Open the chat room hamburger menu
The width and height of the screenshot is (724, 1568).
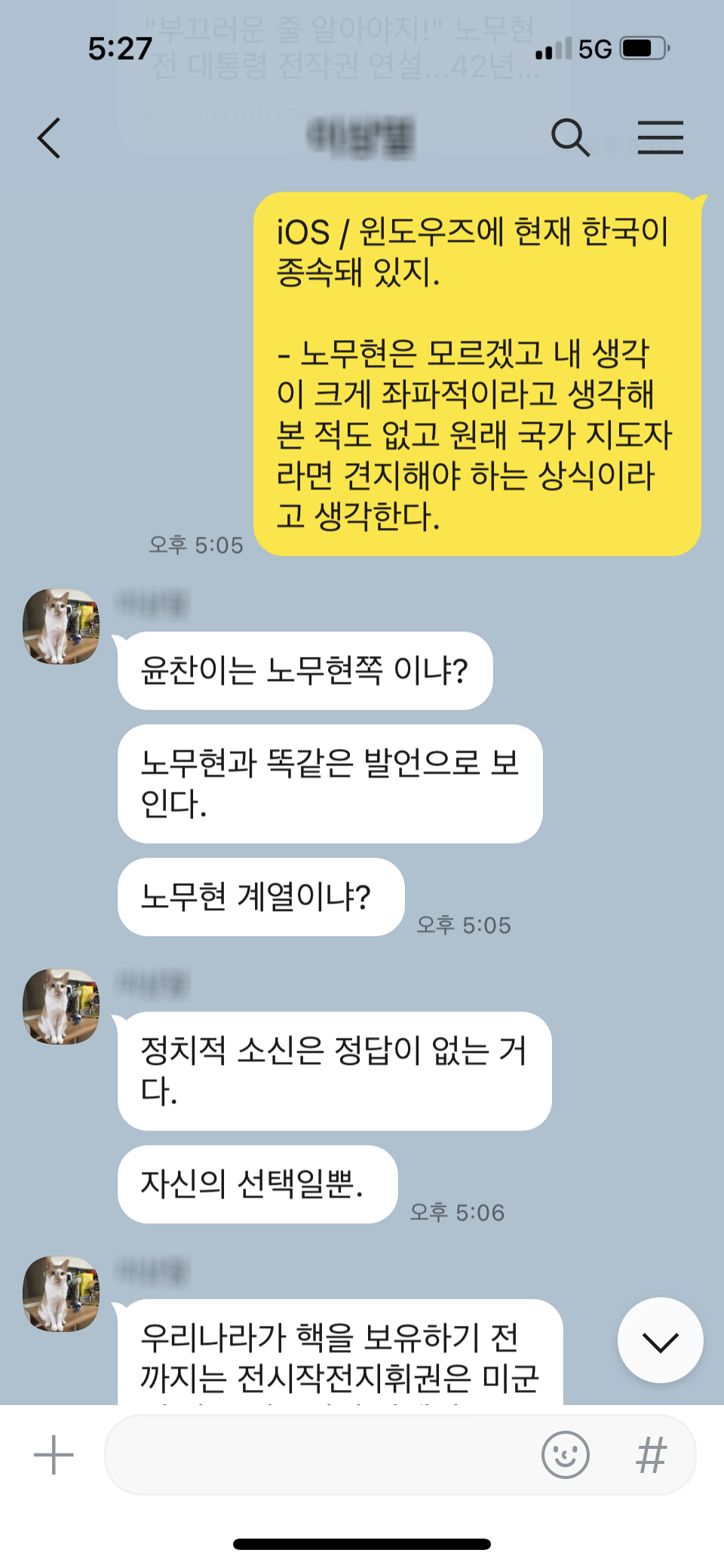(661, 138)
